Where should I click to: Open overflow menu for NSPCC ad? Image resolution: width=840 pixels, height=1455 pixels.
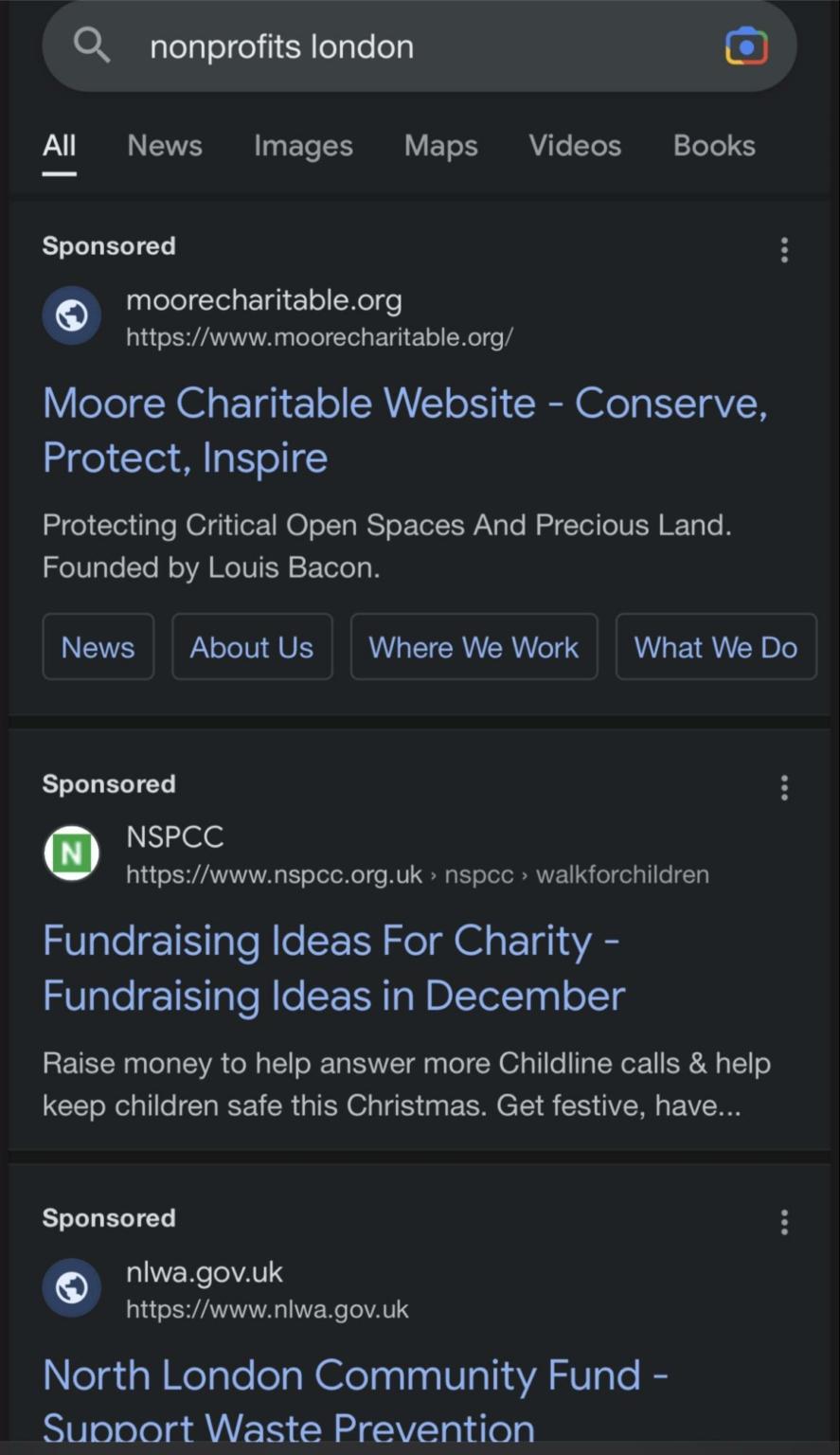click(x=784, y=788)
